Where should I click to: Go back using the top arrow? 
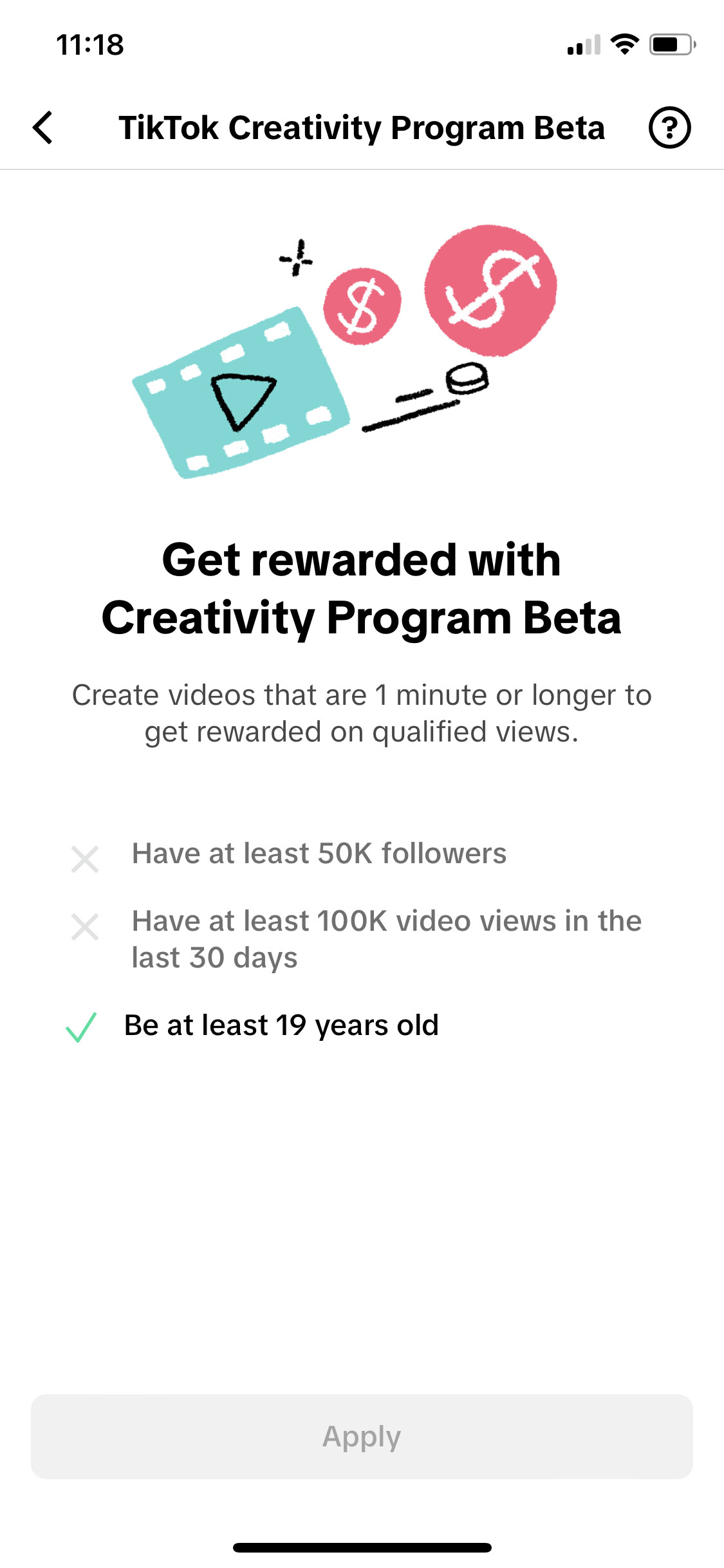point(42,127)
